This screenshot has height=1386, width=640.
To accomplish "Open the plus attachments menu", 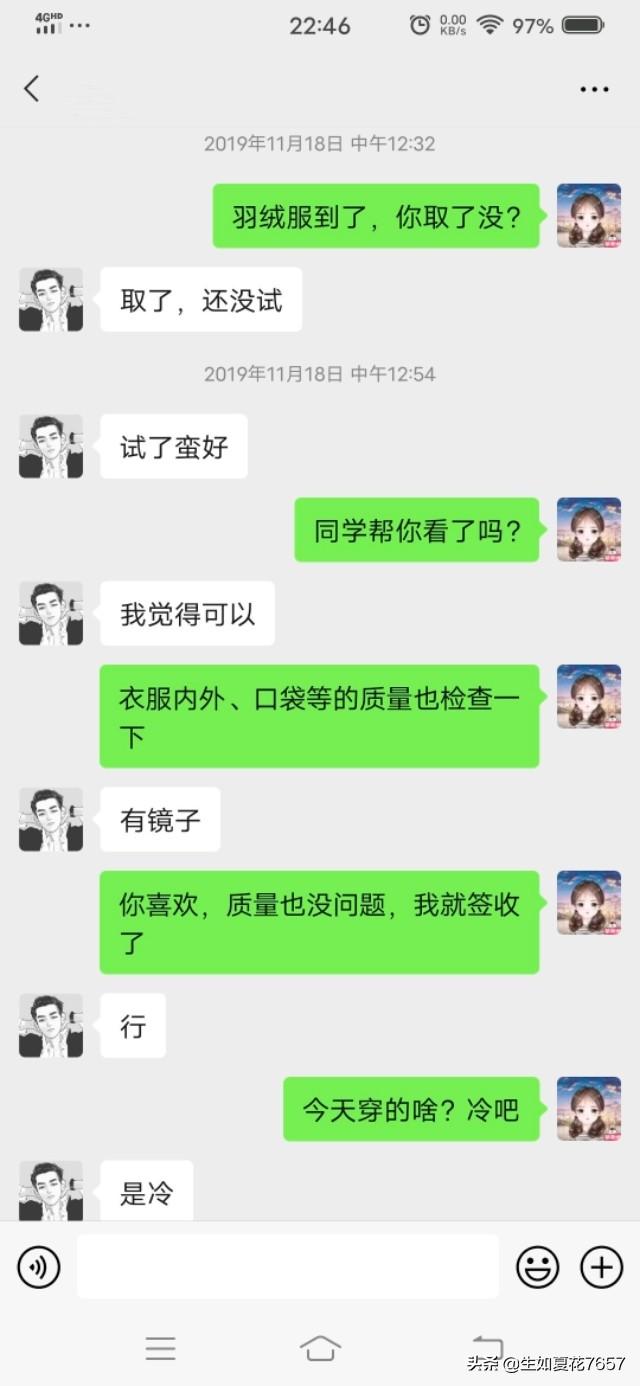I will pyautogui.click(x=601, y=1268).
